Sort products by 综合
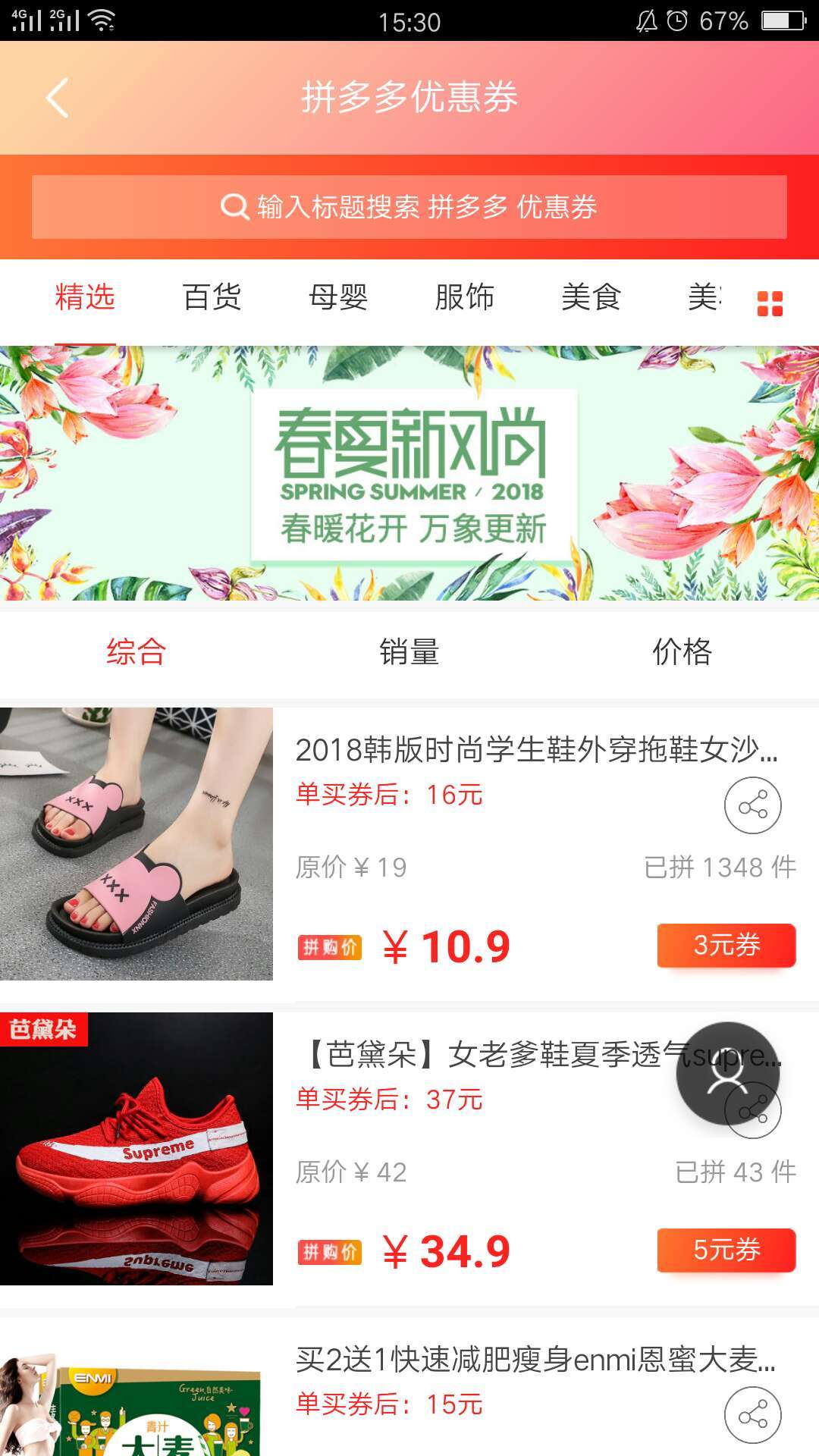 (x=136, y=652)
